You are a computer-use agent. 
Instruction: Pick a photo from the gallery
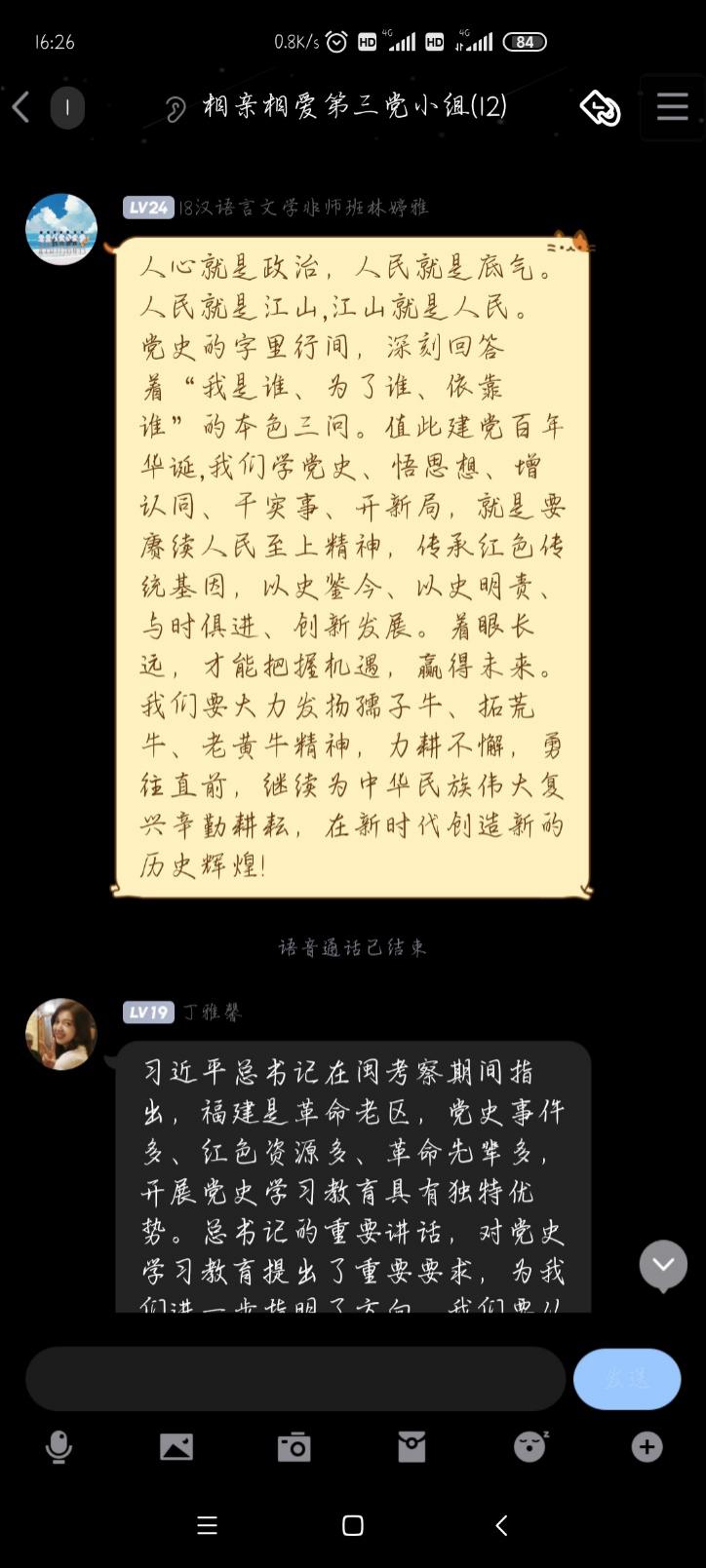tap(176, 1447)
